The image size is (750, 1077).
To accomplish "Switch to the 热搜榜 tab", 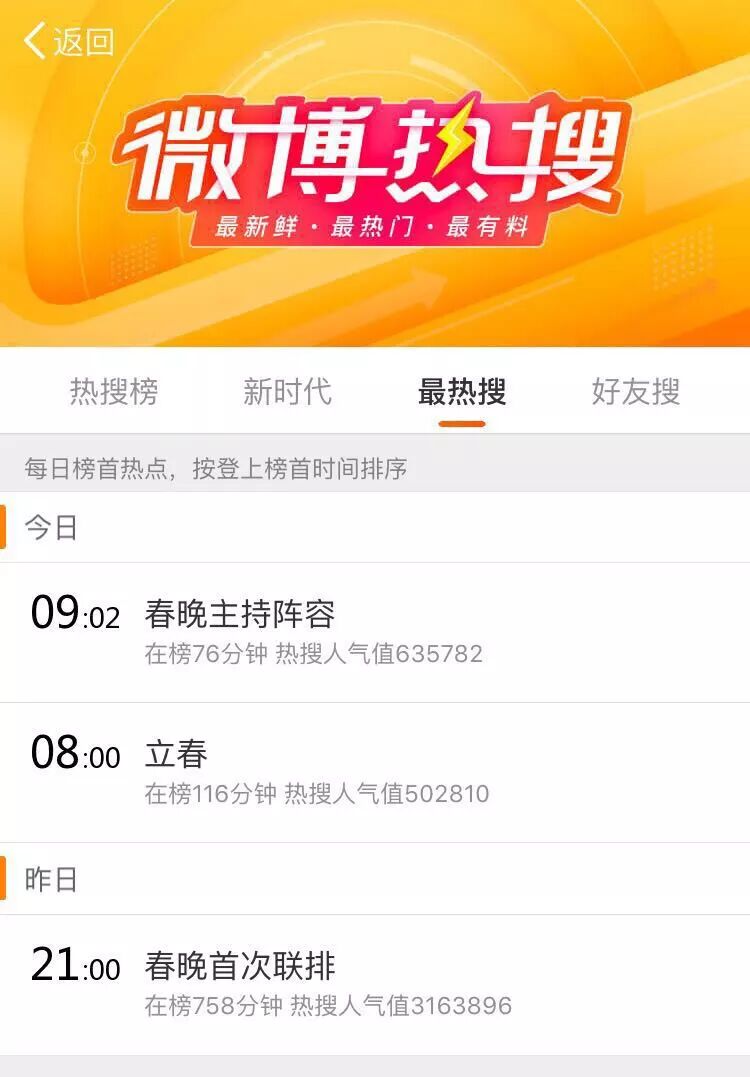I will pyautogui.click(x=113, y=392).
